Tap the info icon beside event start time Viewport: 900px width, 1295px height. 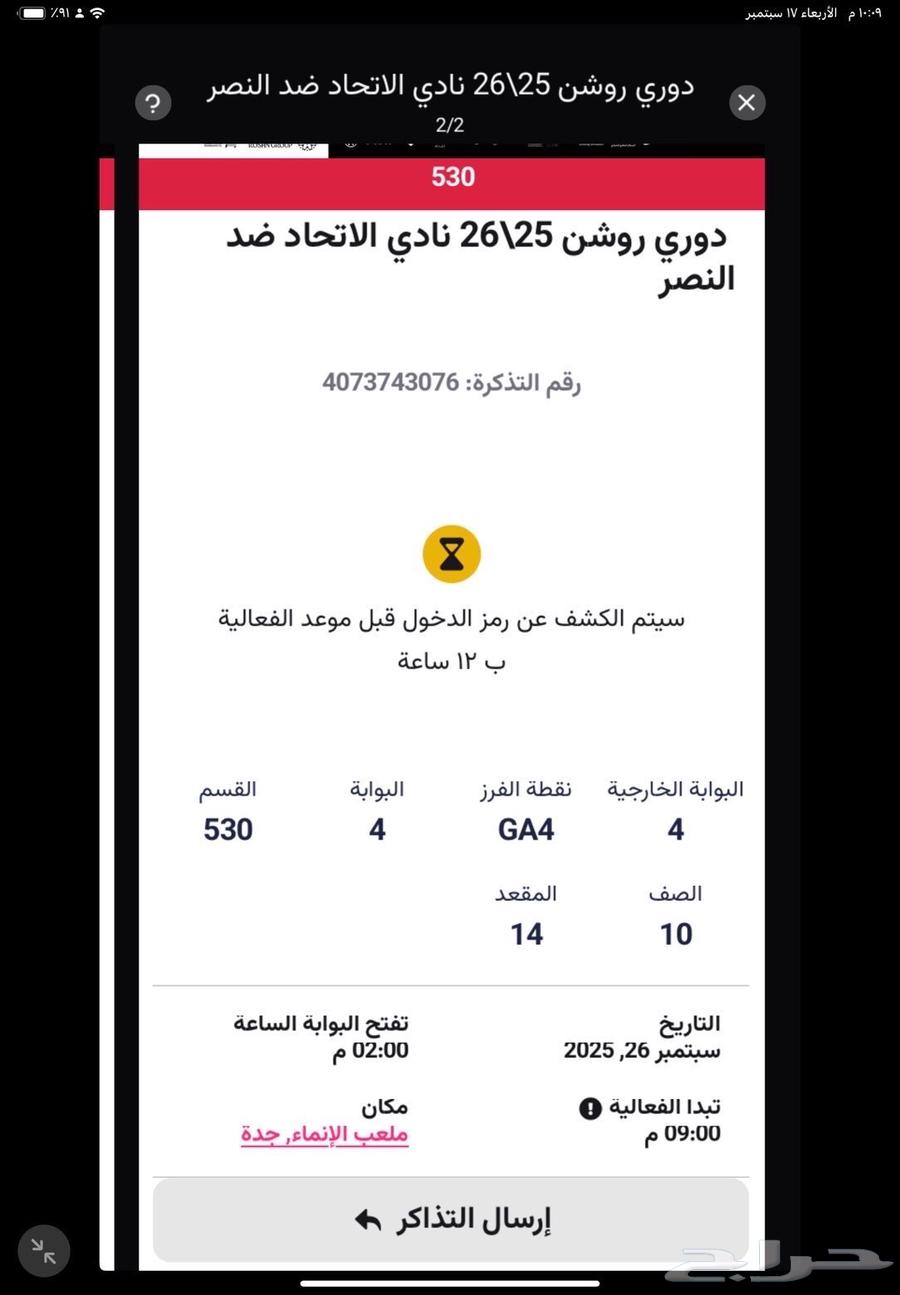click(590, 1107)
